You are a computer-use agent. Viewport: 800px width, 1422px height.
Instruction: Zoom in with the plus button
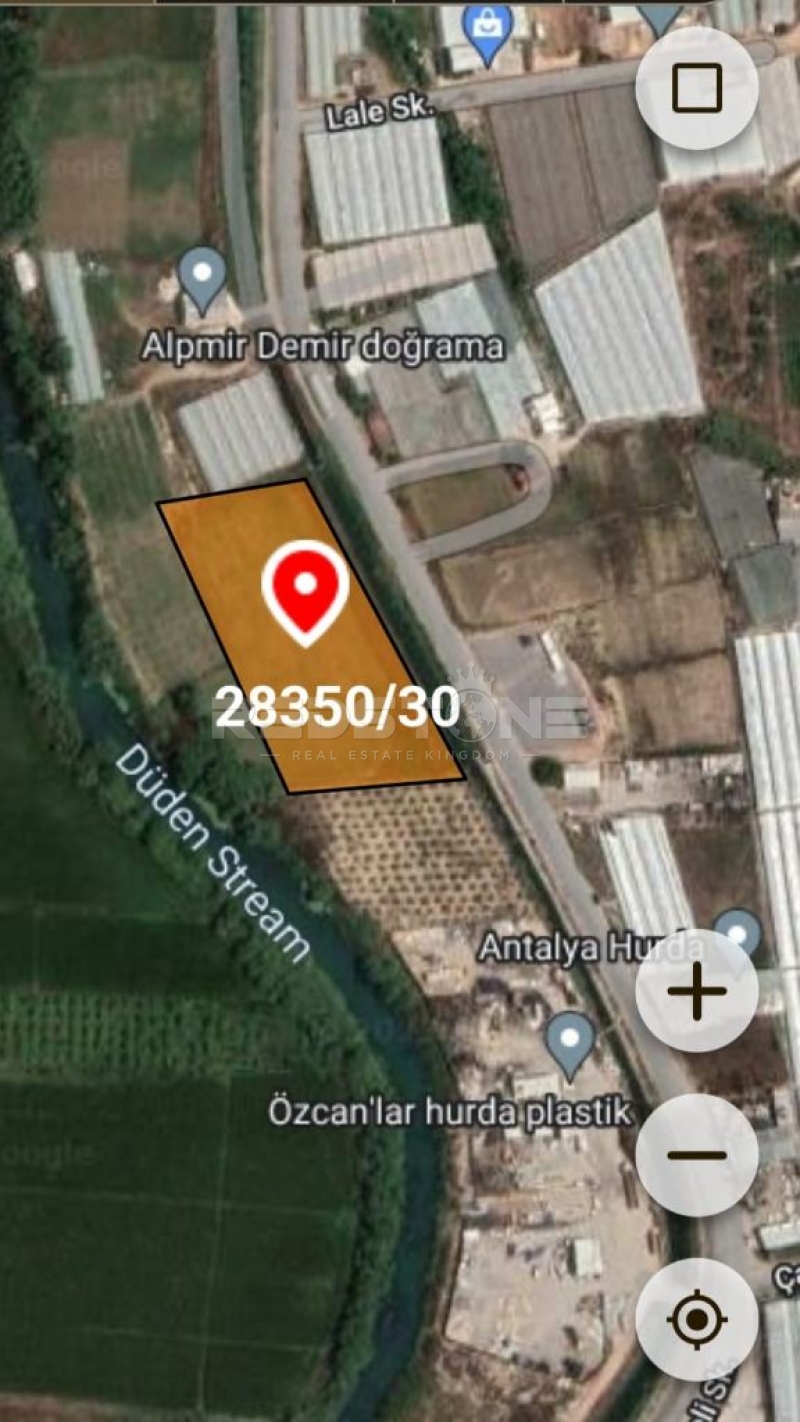tap(696, 991)
